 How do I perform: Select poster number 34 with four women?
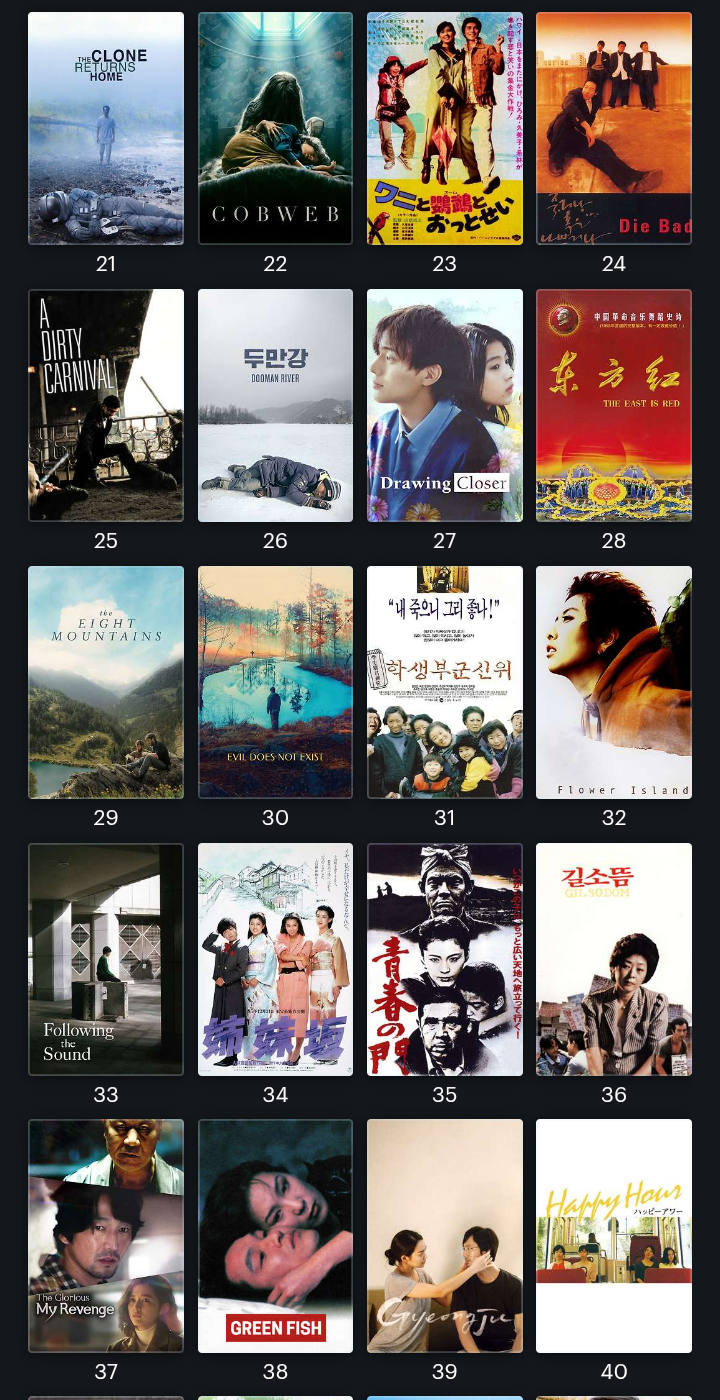click(275, 959)
